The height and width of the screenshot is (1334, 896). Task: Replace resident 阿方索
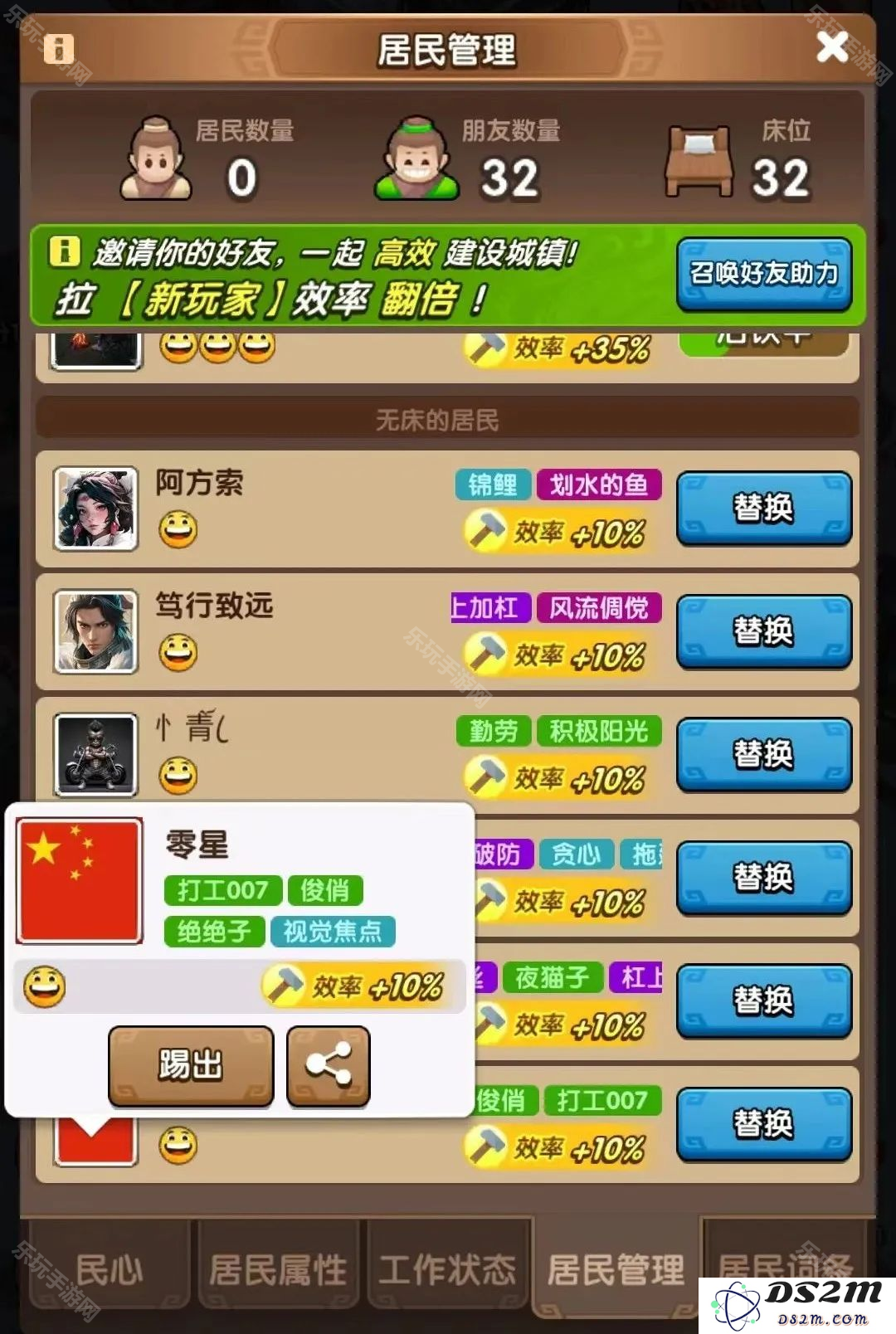tap(764, 508)
